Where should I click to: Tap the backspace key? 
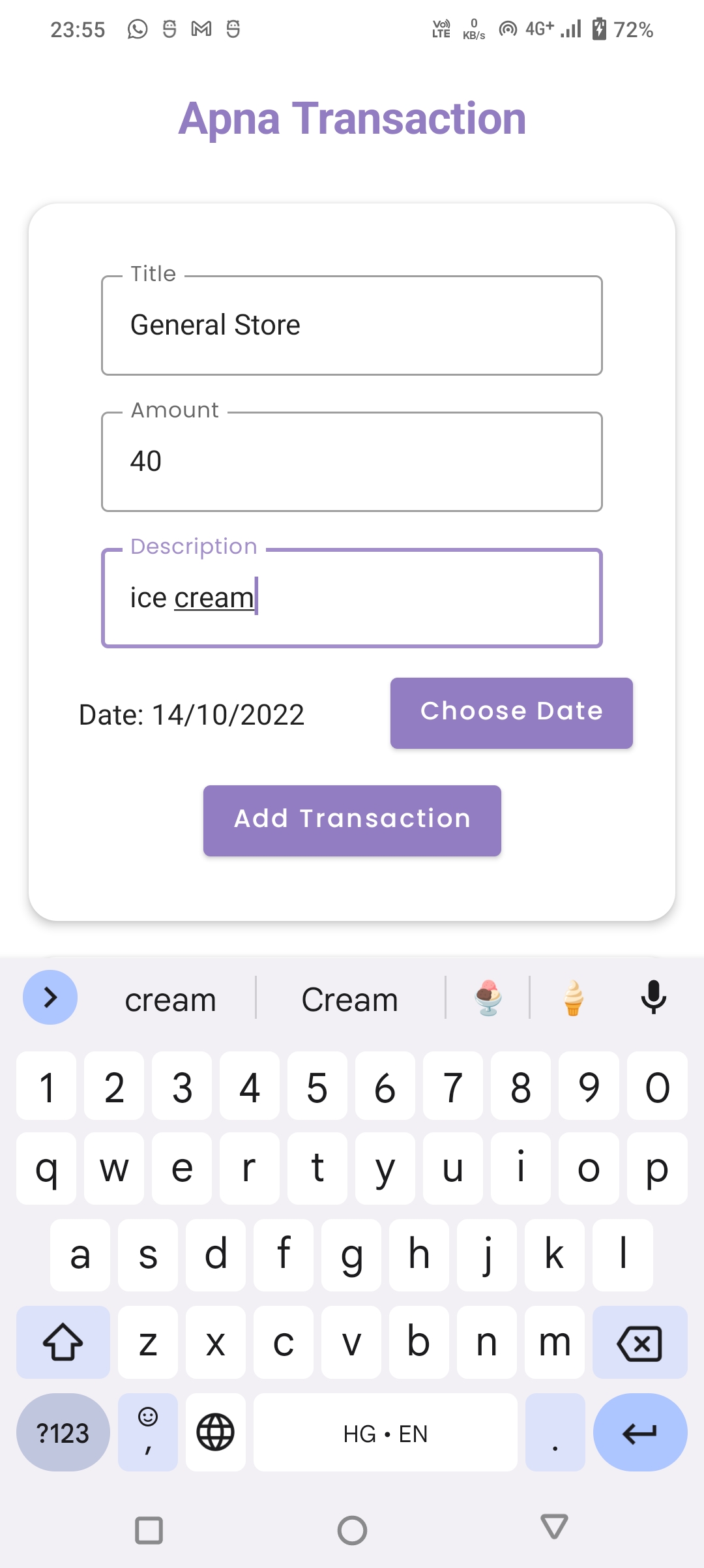639,1343
